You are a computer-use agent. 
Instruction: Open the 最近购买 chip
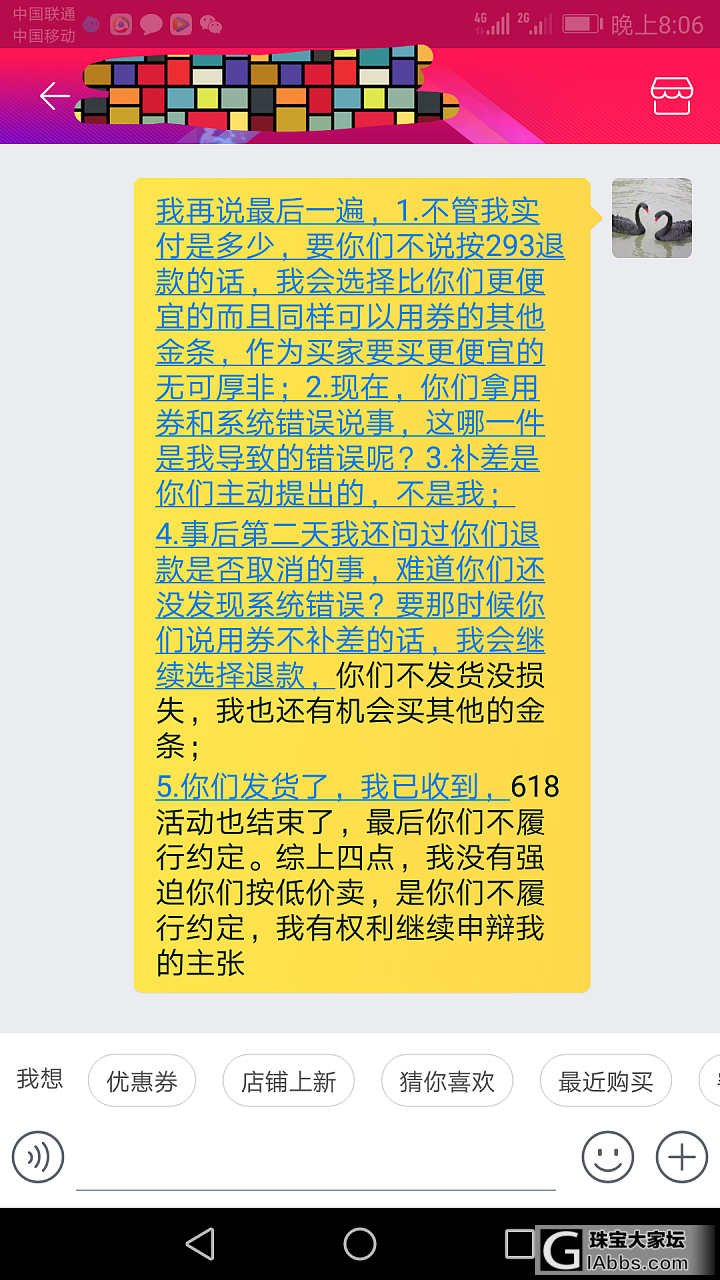[x=605, y=1081]
